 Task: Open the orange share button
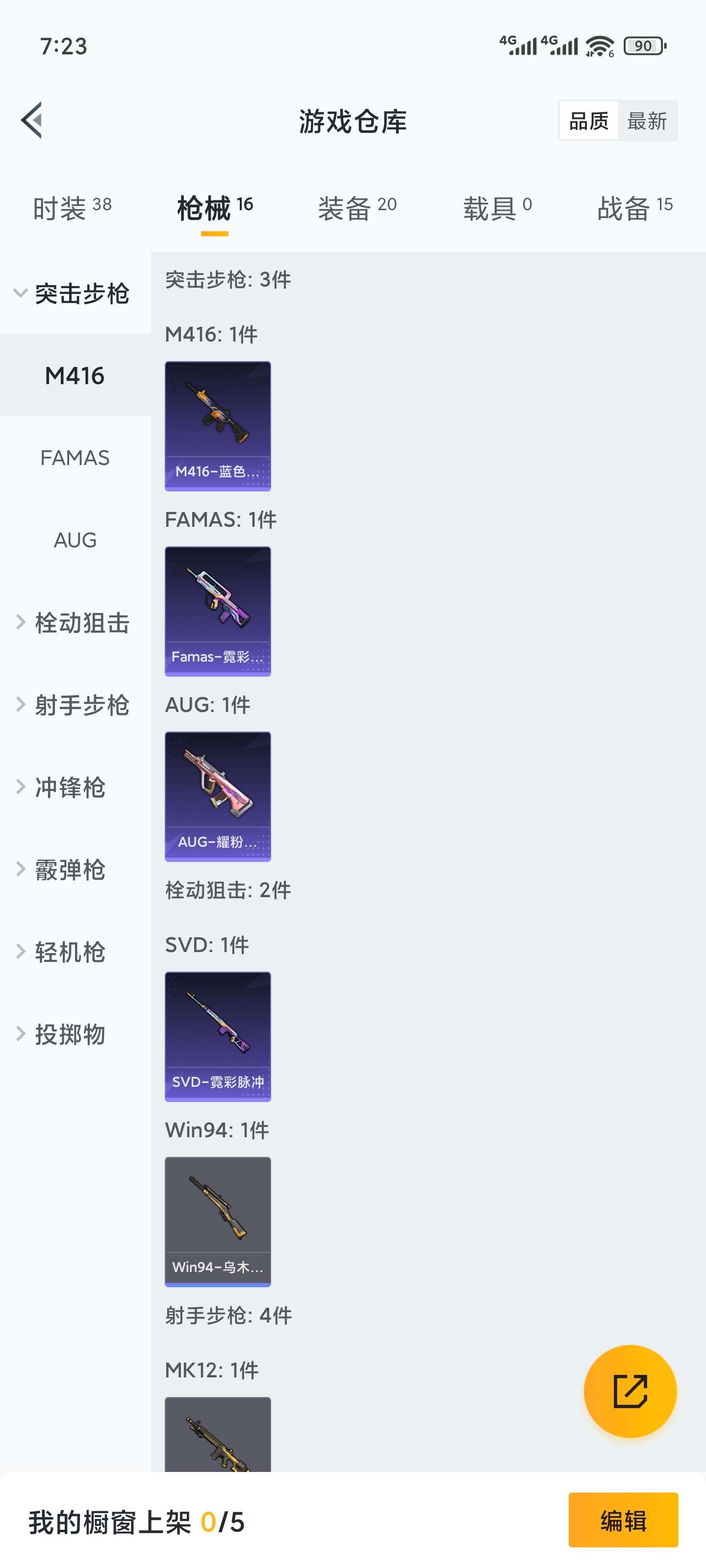click(630, 1391)
